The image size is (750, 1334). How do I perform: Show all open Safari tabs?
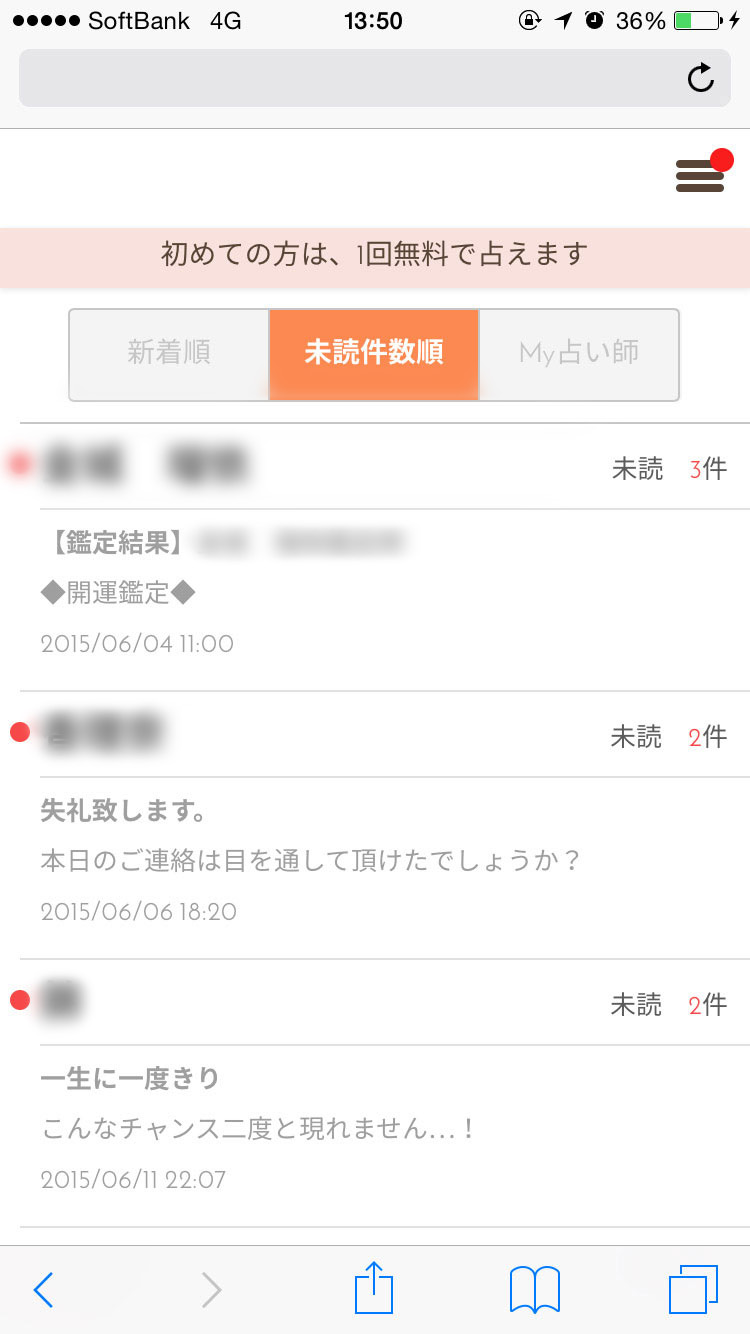click(x=694, y=1290)
